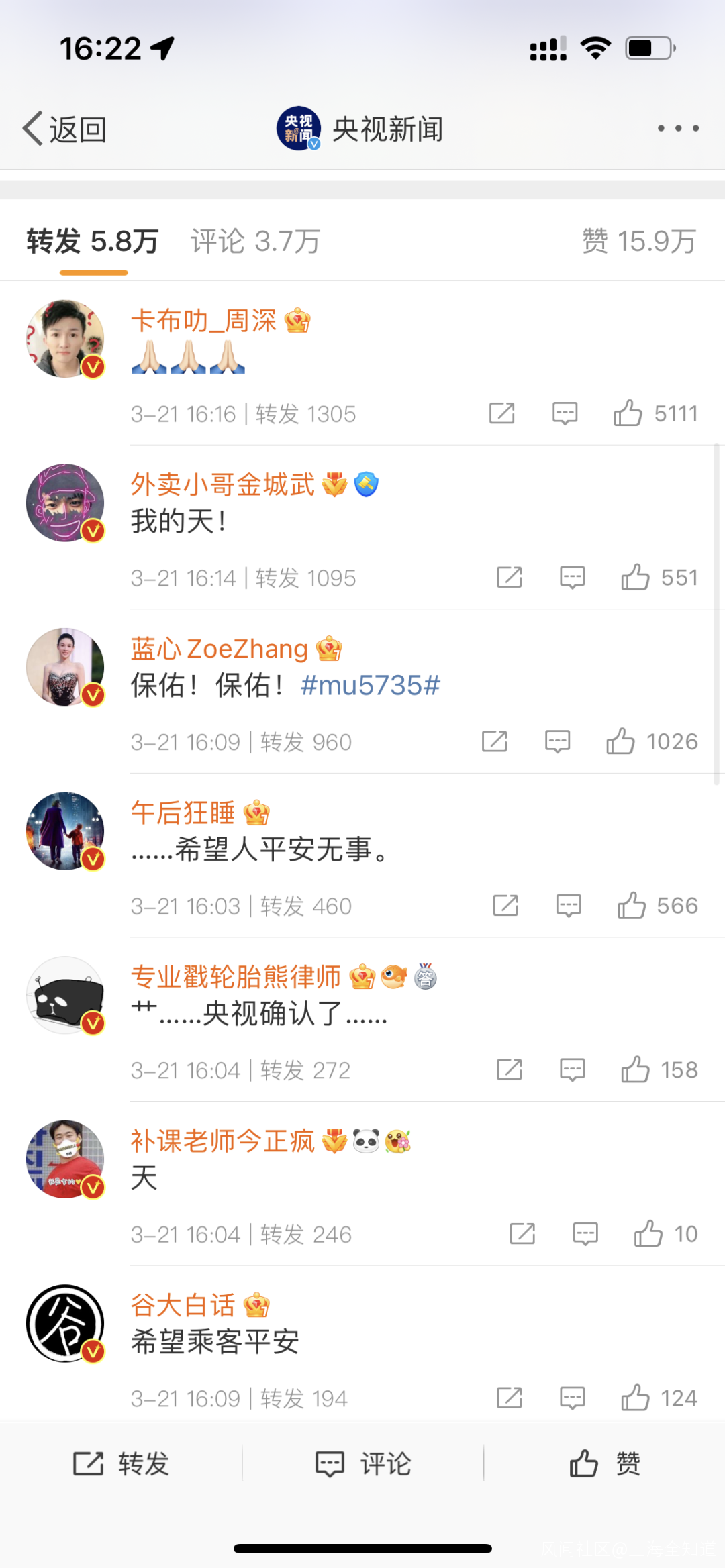The height and width of the screenshot is (1568, 725).
Task: Like the post with bottom 赞 button
Action: [605, 1463]
